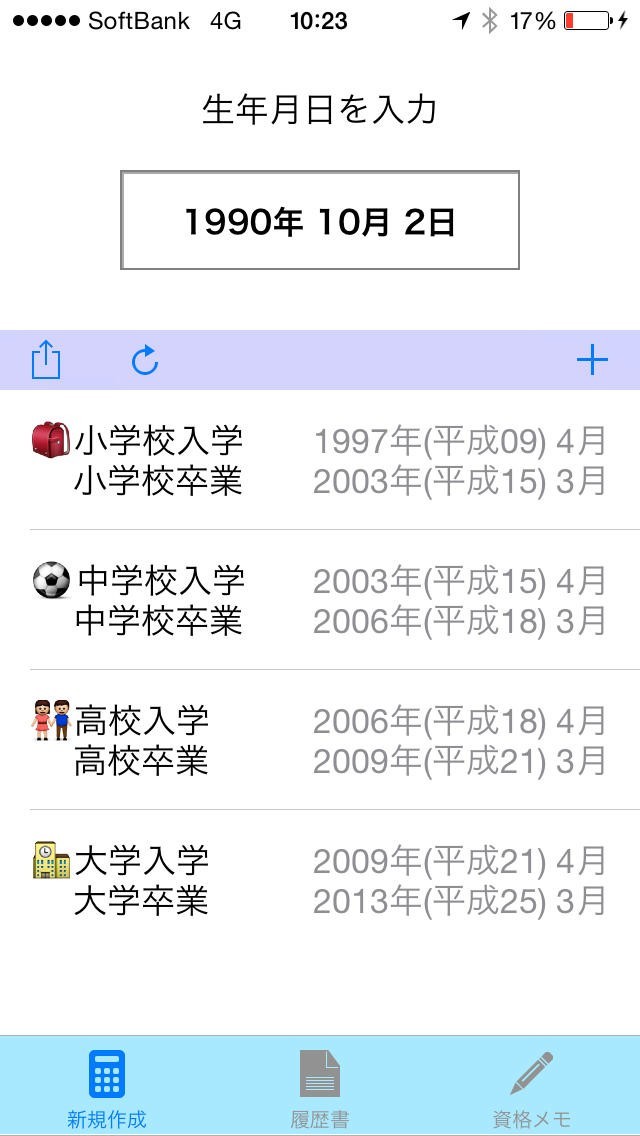Add a new entry with the plus icon
The height and width of the screenshot is (1136, 640).
click(x=592, y=360)
